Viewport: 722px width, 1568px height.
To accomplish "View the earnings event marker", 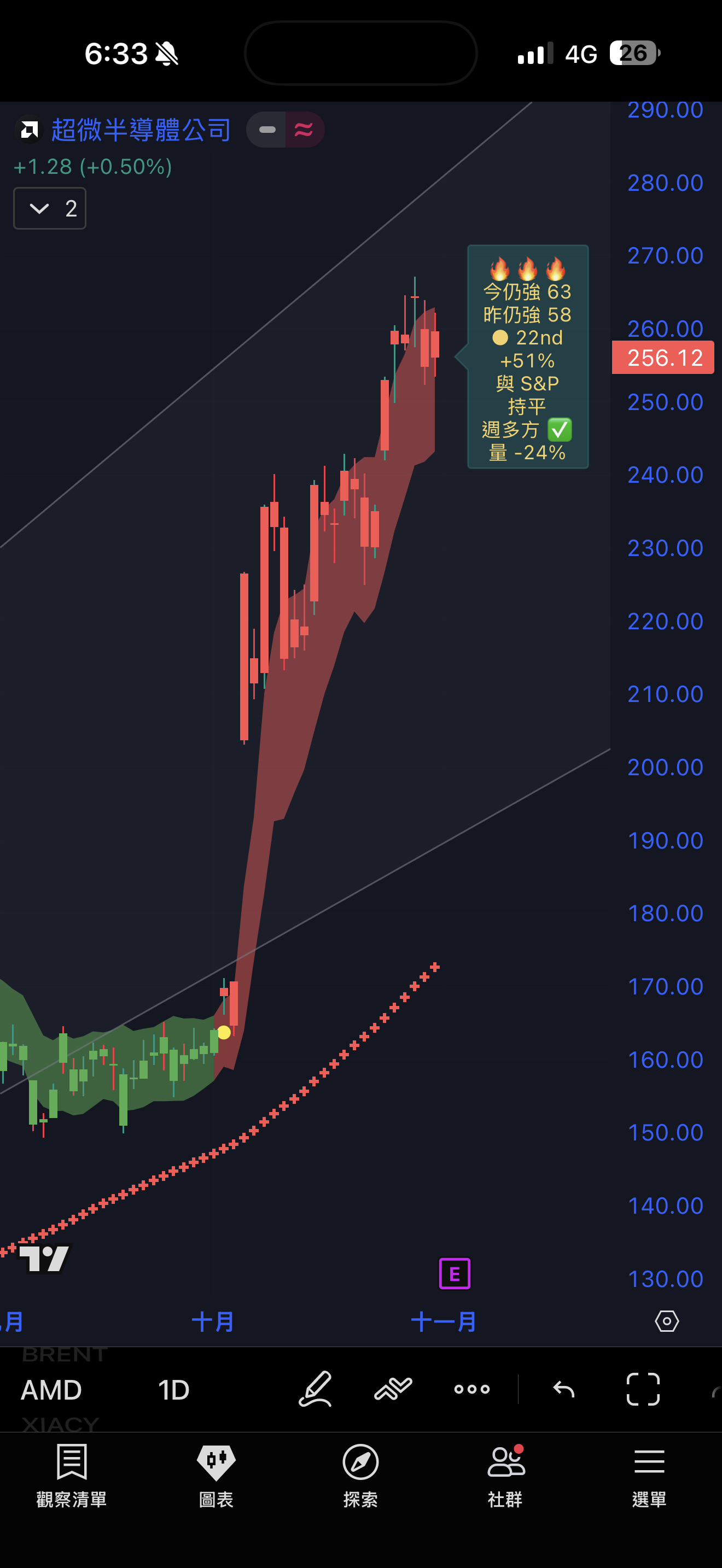I will [454, 1273].
